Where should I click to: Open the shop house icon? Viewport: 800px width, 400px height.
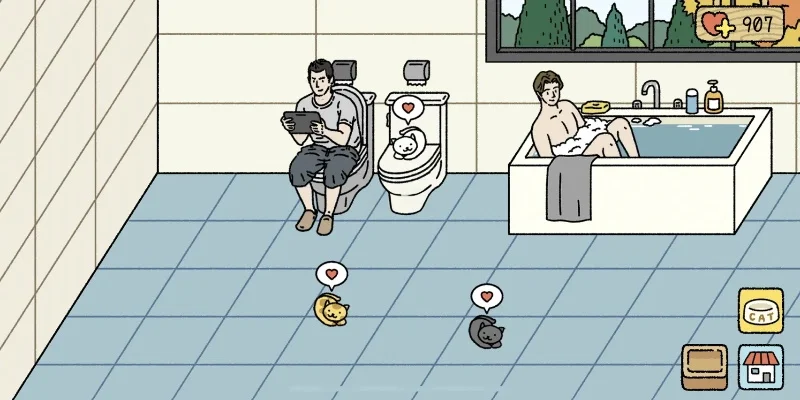tap(760, 367)
